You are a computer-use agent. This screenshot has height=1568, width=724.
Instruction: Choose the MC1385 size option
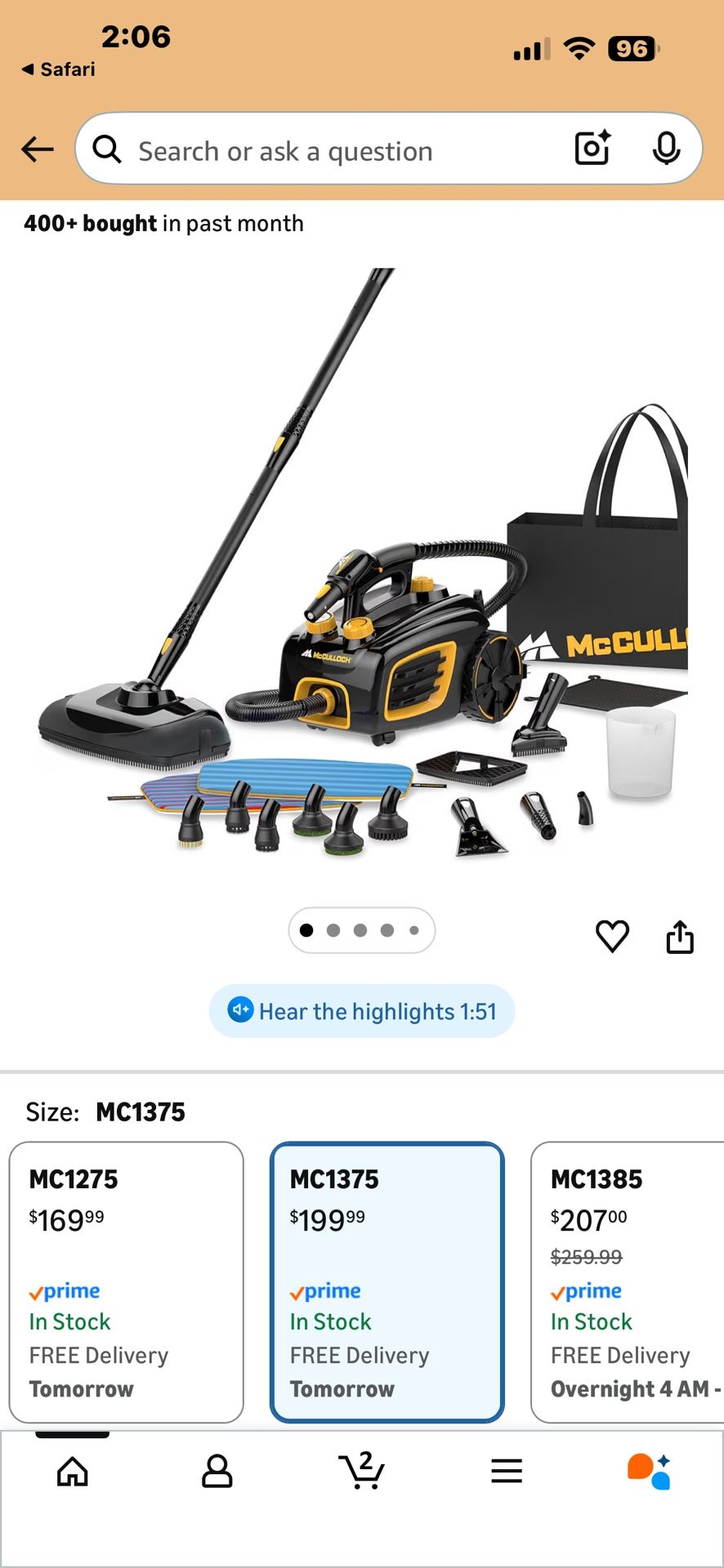tap(628, 1282)
